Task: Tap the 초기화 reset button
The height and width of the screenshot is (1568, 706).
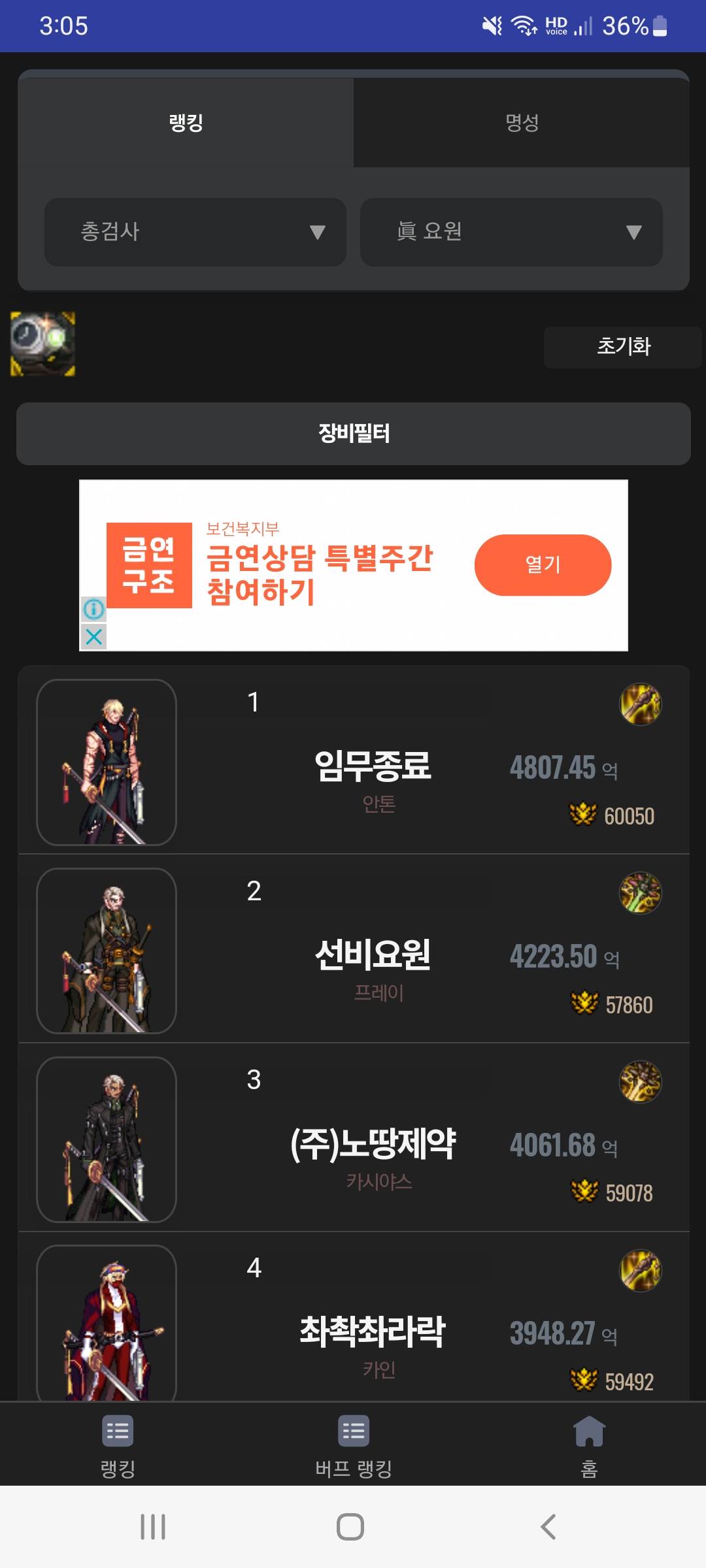Action: (623, 346)
